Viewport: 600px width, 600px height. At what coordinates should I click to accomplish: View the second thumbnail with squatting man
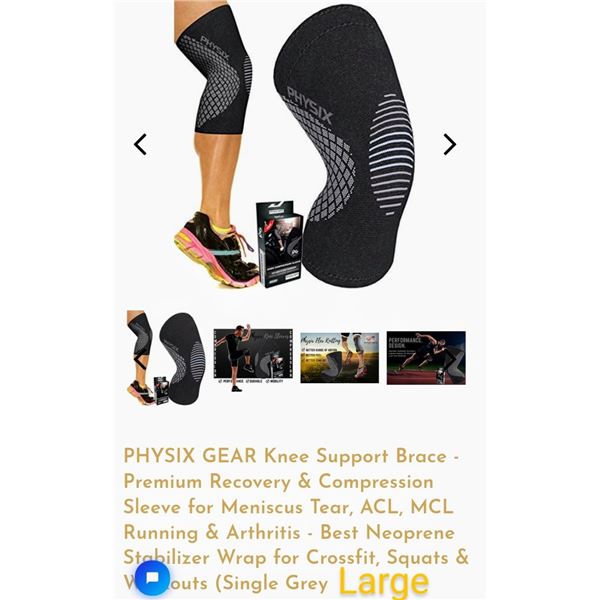point(253,358)
